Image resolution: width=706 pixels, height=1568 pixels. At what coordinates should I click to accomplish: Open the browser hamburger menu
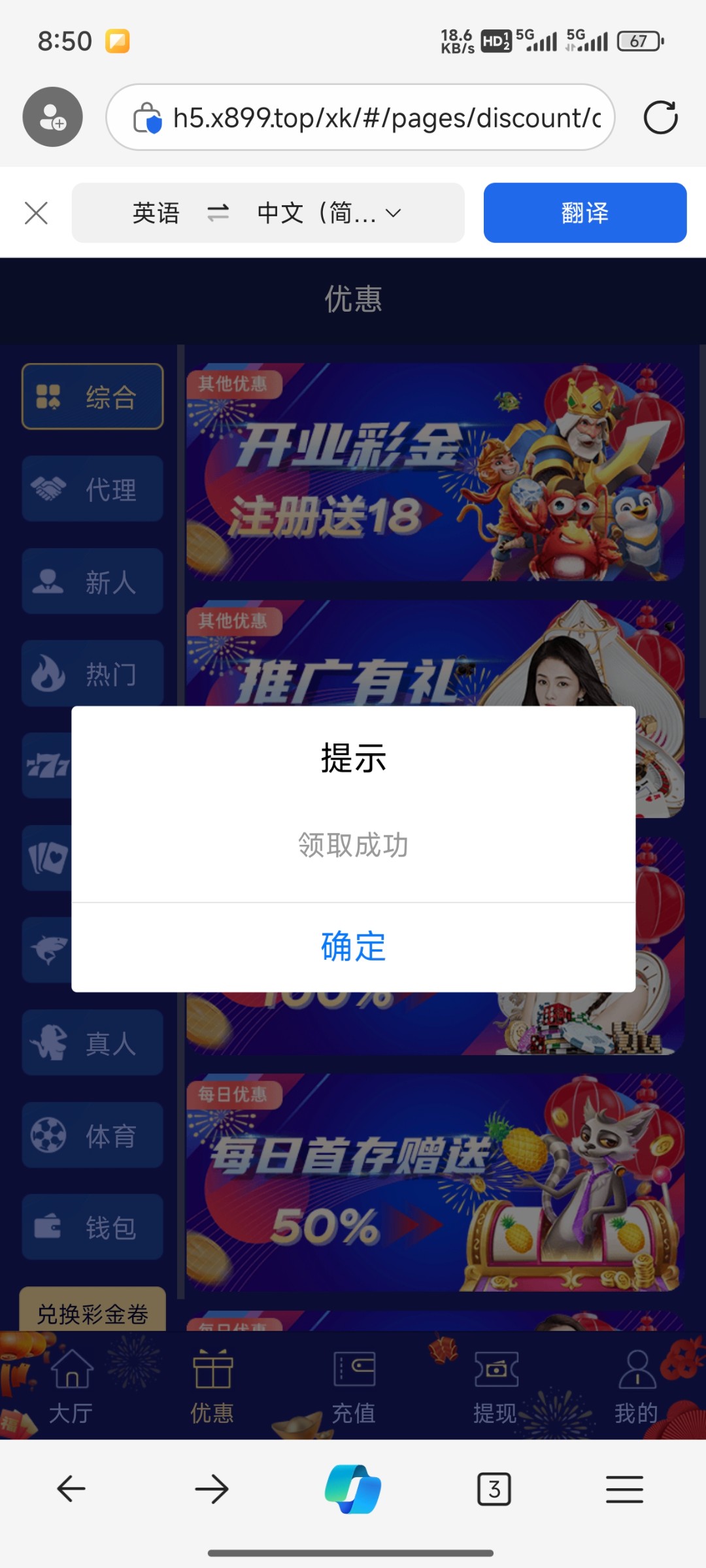click(624, 1489)
